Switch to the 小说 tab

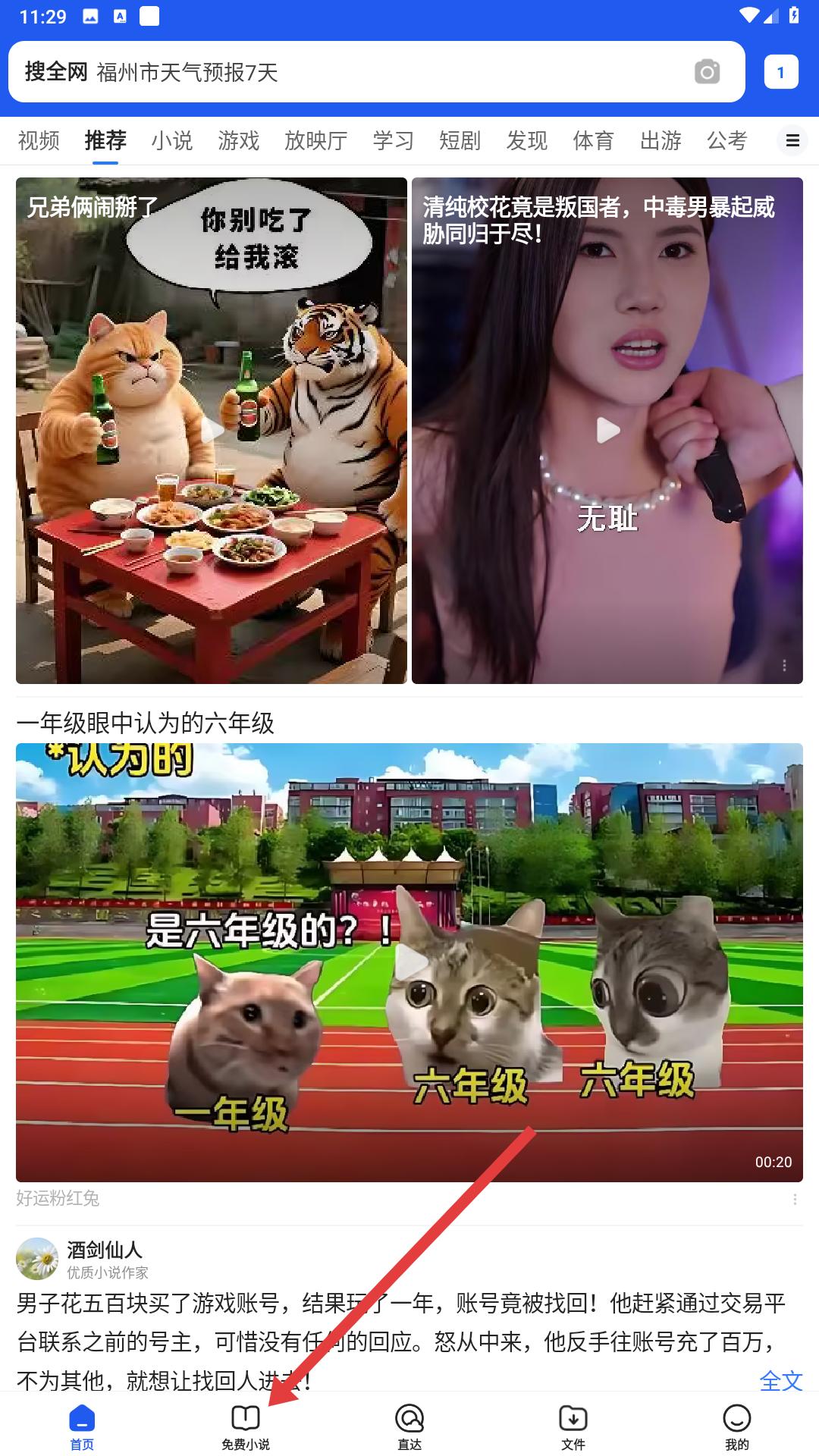172,140
